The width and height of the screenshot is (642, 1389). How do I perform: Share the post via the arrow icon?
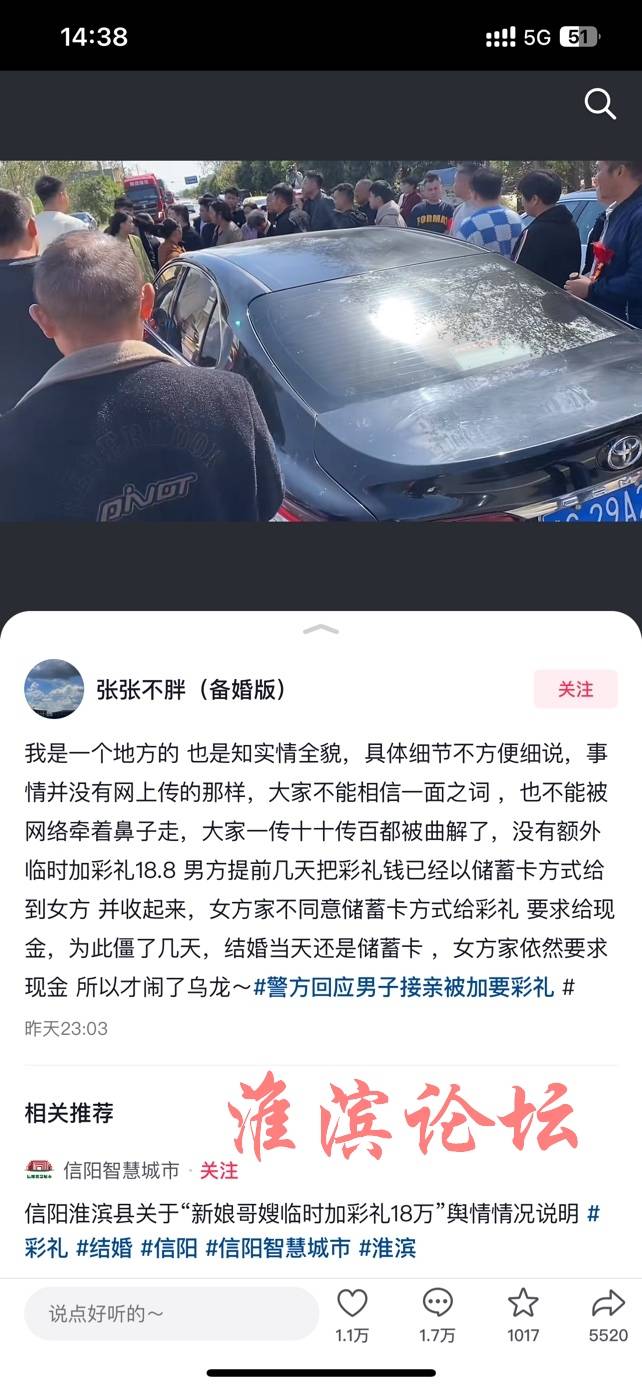coord(608,1303)
